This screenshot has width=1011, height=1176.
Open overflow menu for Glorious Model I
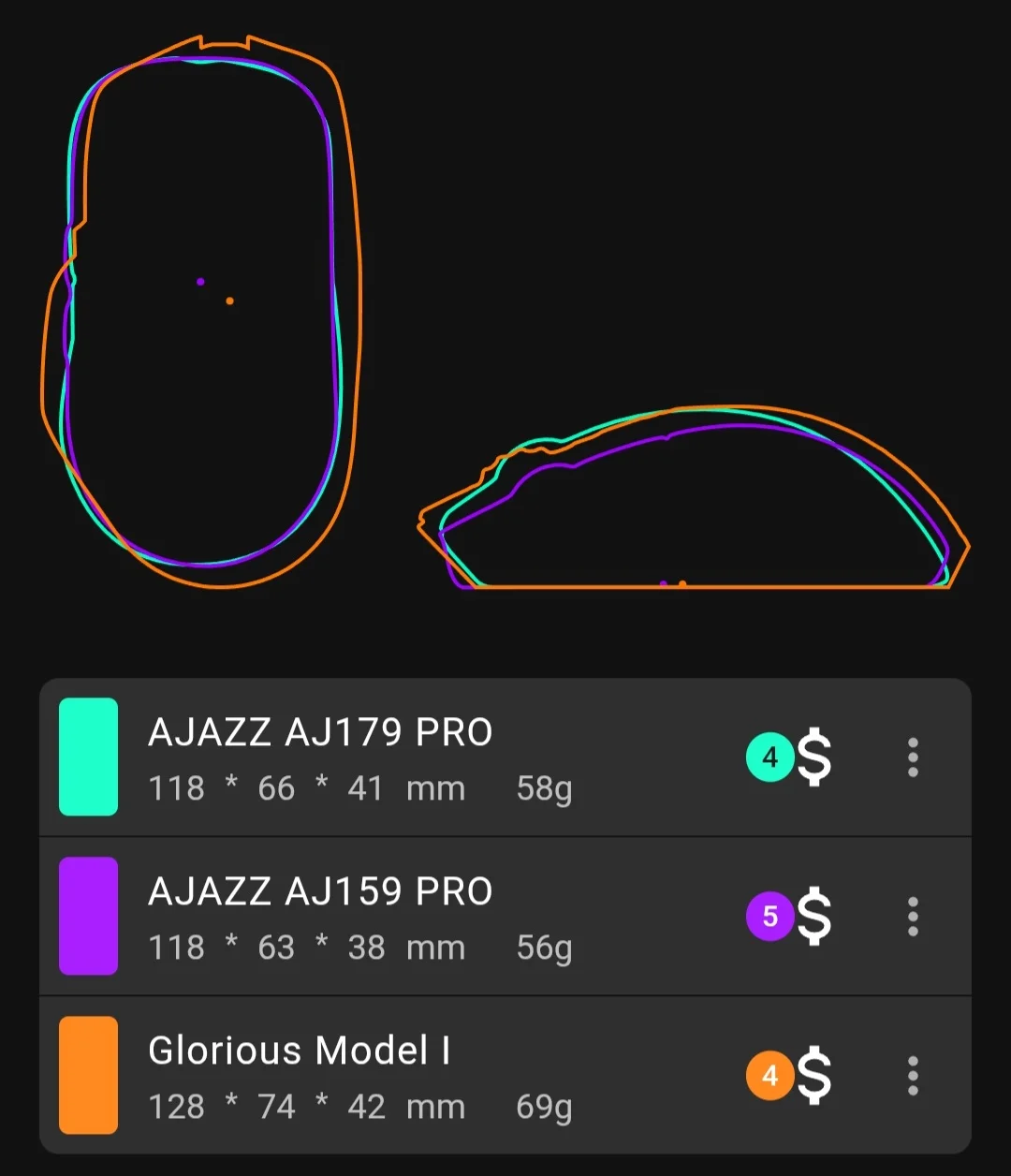tap(913, 1076)
